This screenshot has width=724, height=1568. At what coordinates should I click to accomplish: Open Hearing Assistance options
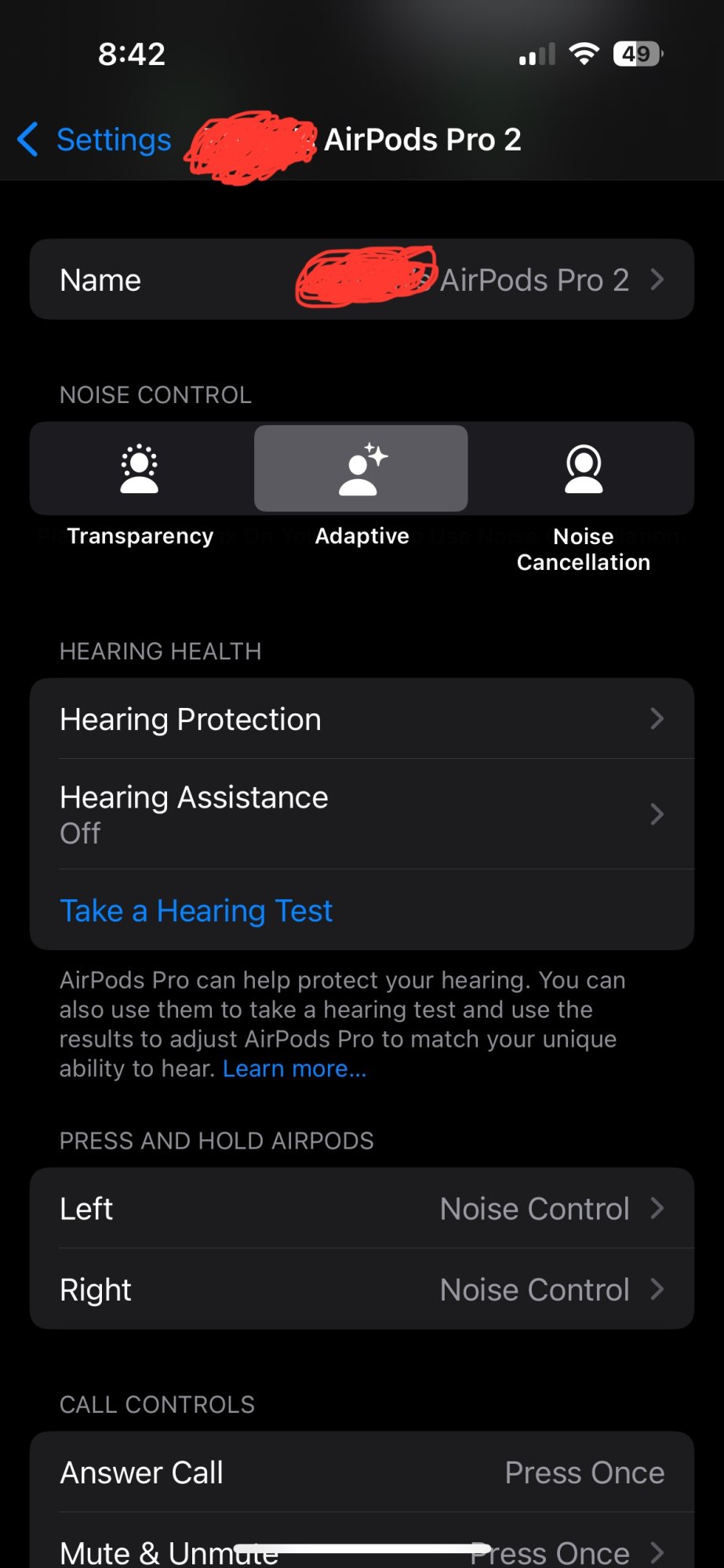362,814
